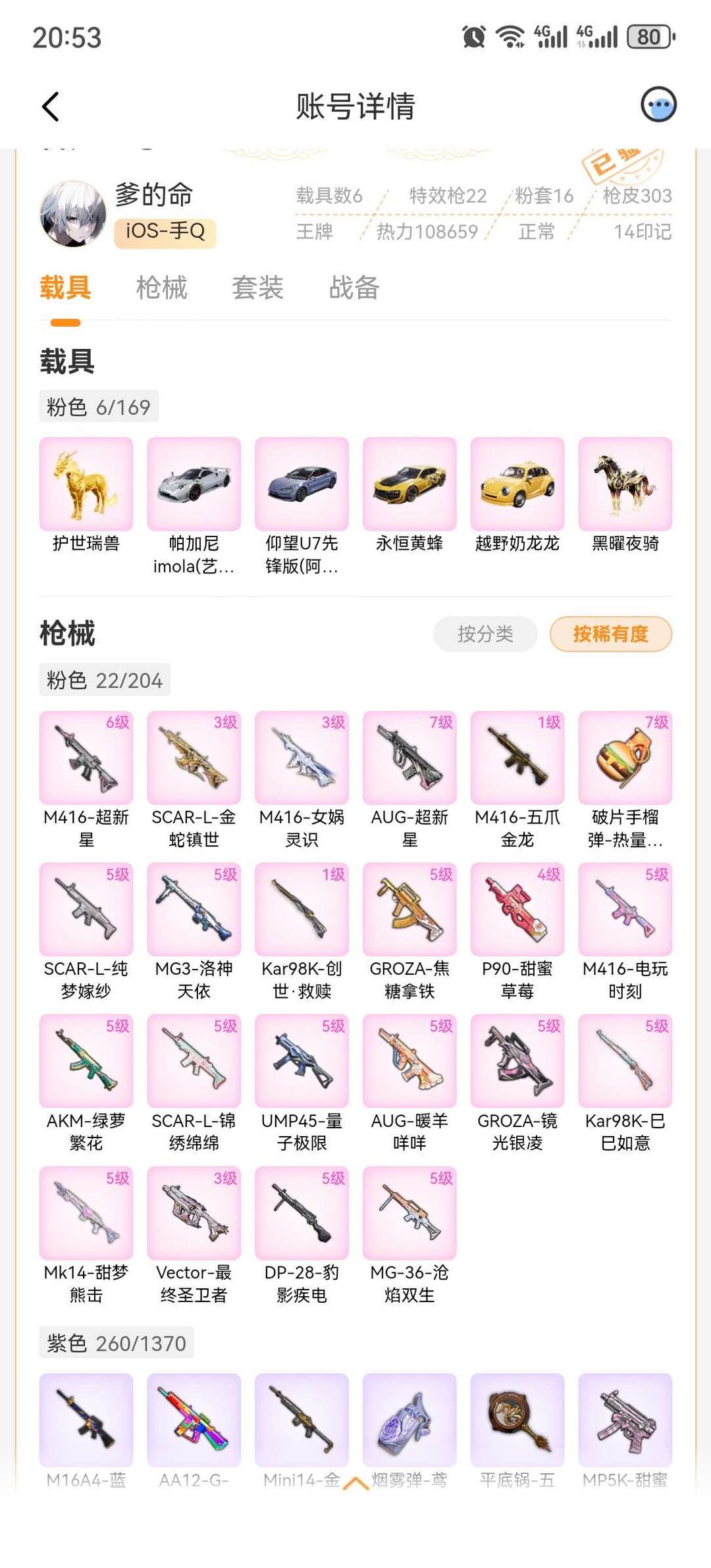
Task: Switch to the 套装 tab
Action: [x=257, y=288]
